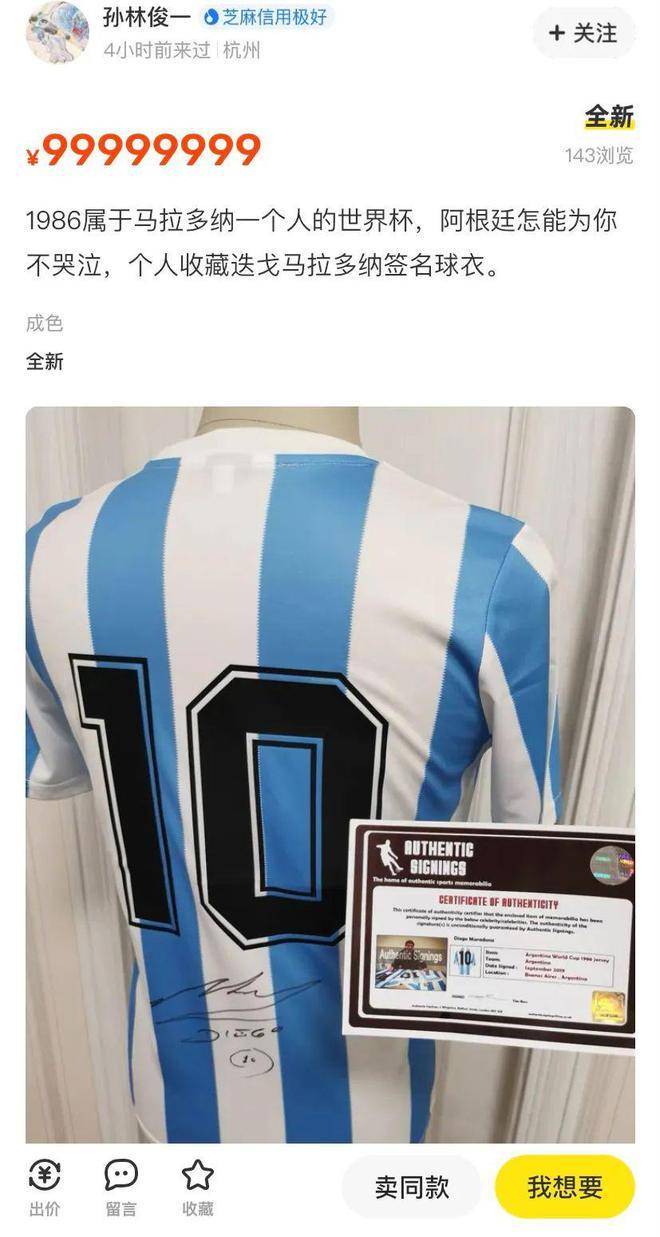Follow seller with the 关注 button

pyautogui.click(x=583, y=33)
